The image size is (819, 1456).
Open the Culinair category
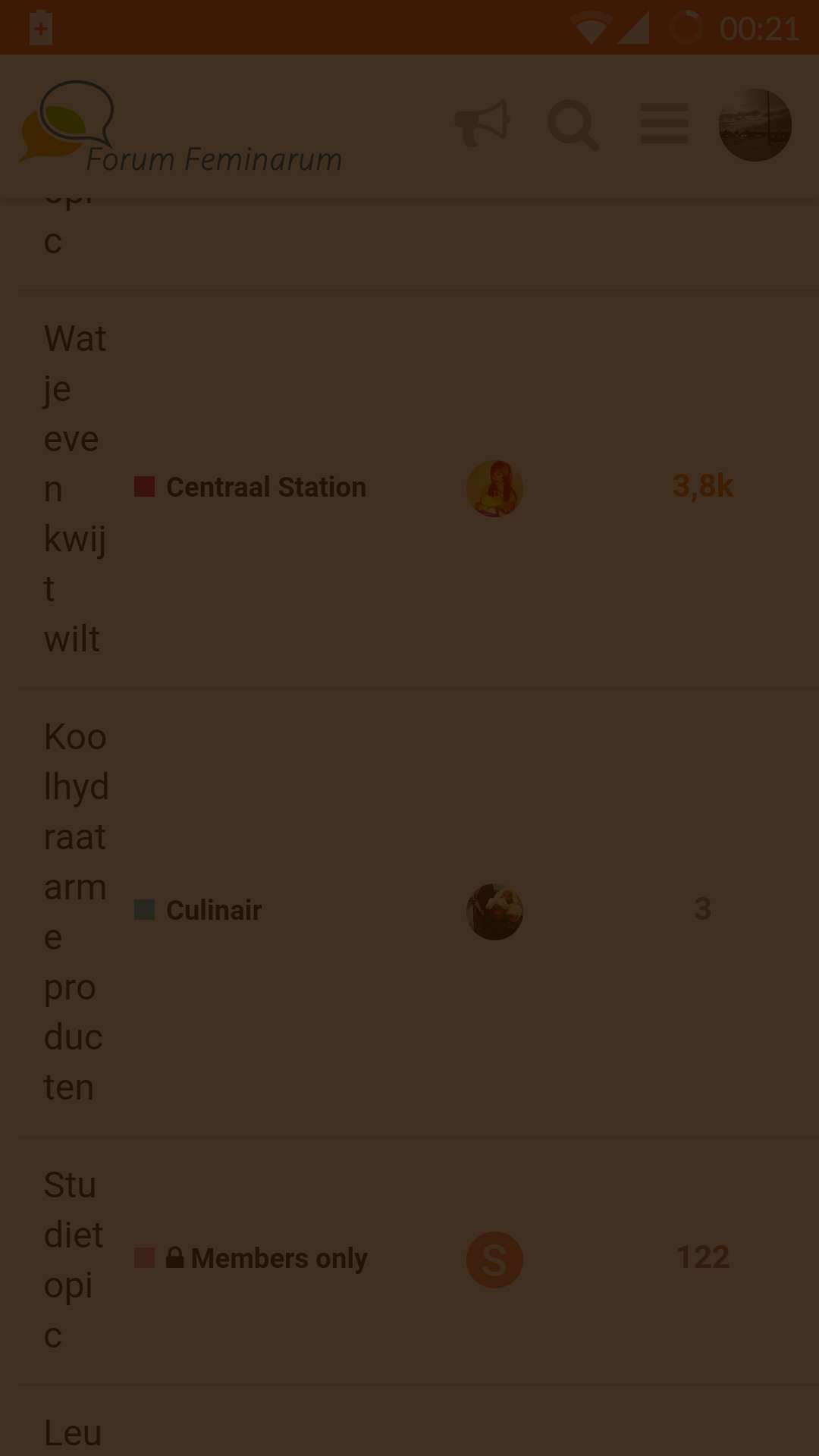tap(198, 910)
